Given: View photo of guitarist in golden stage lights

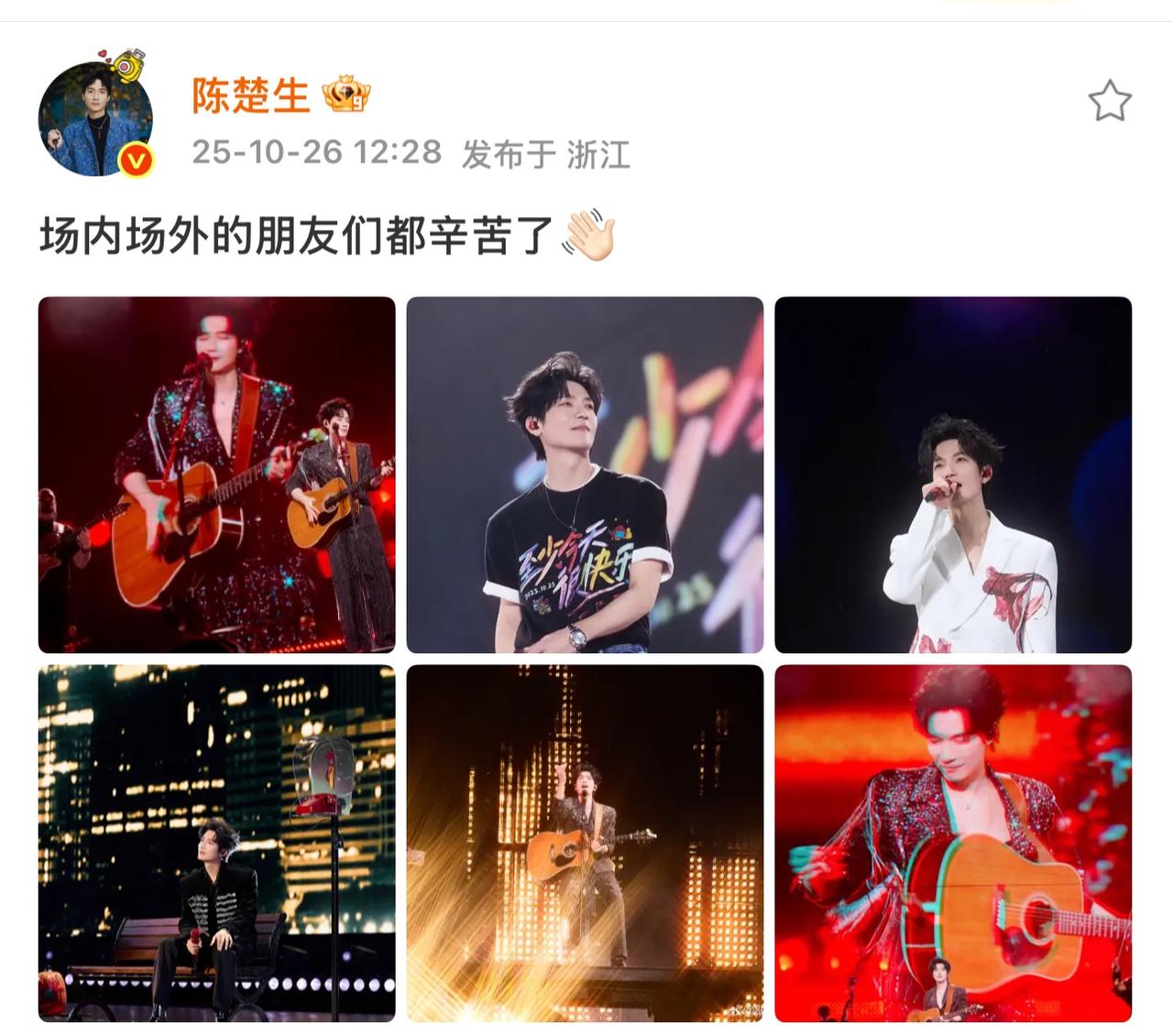Looking at the screenshot, I should point(585,843).
